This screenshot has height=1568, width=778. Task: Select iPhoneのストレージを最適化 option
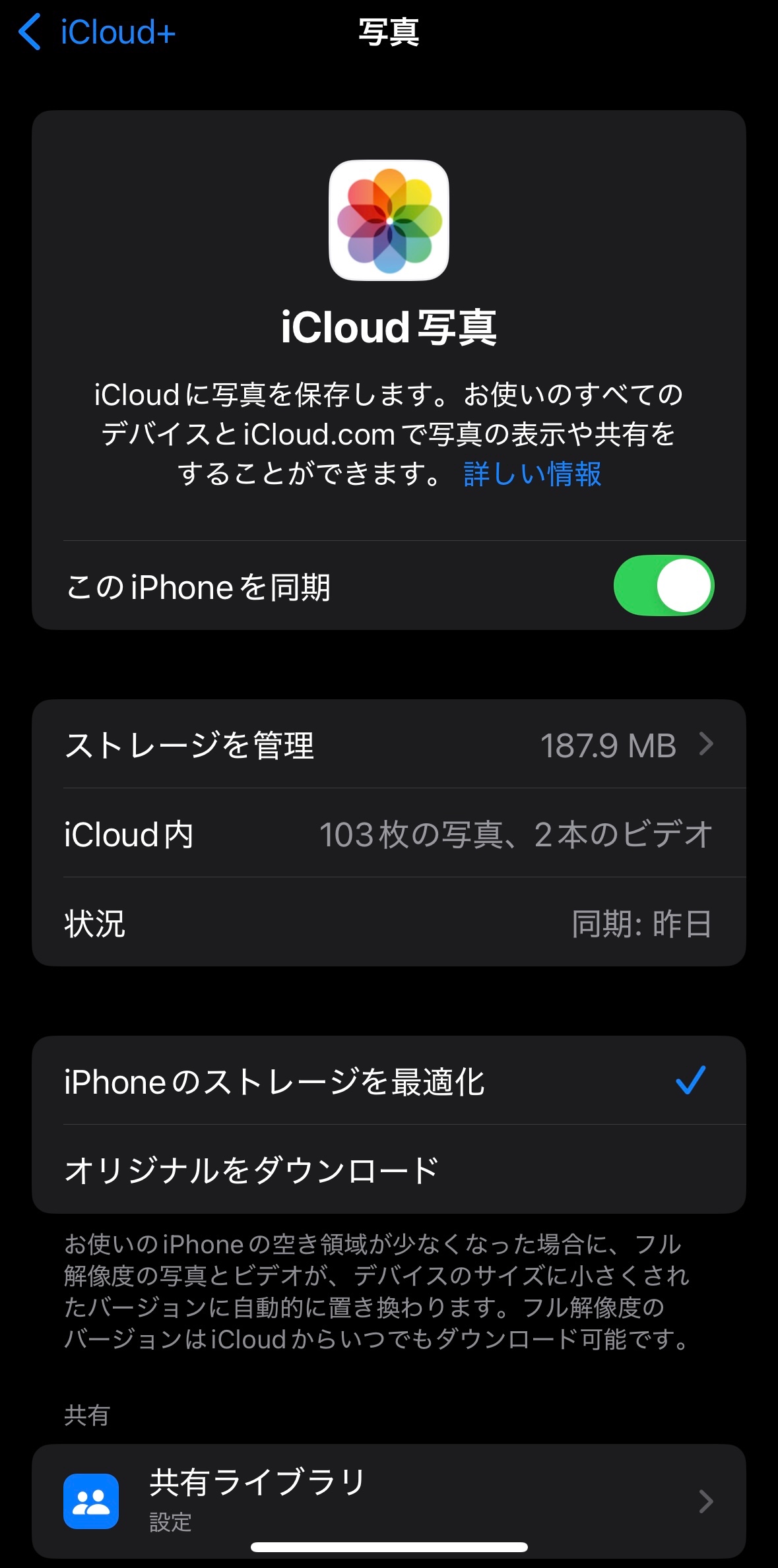tap(389, 1081)
